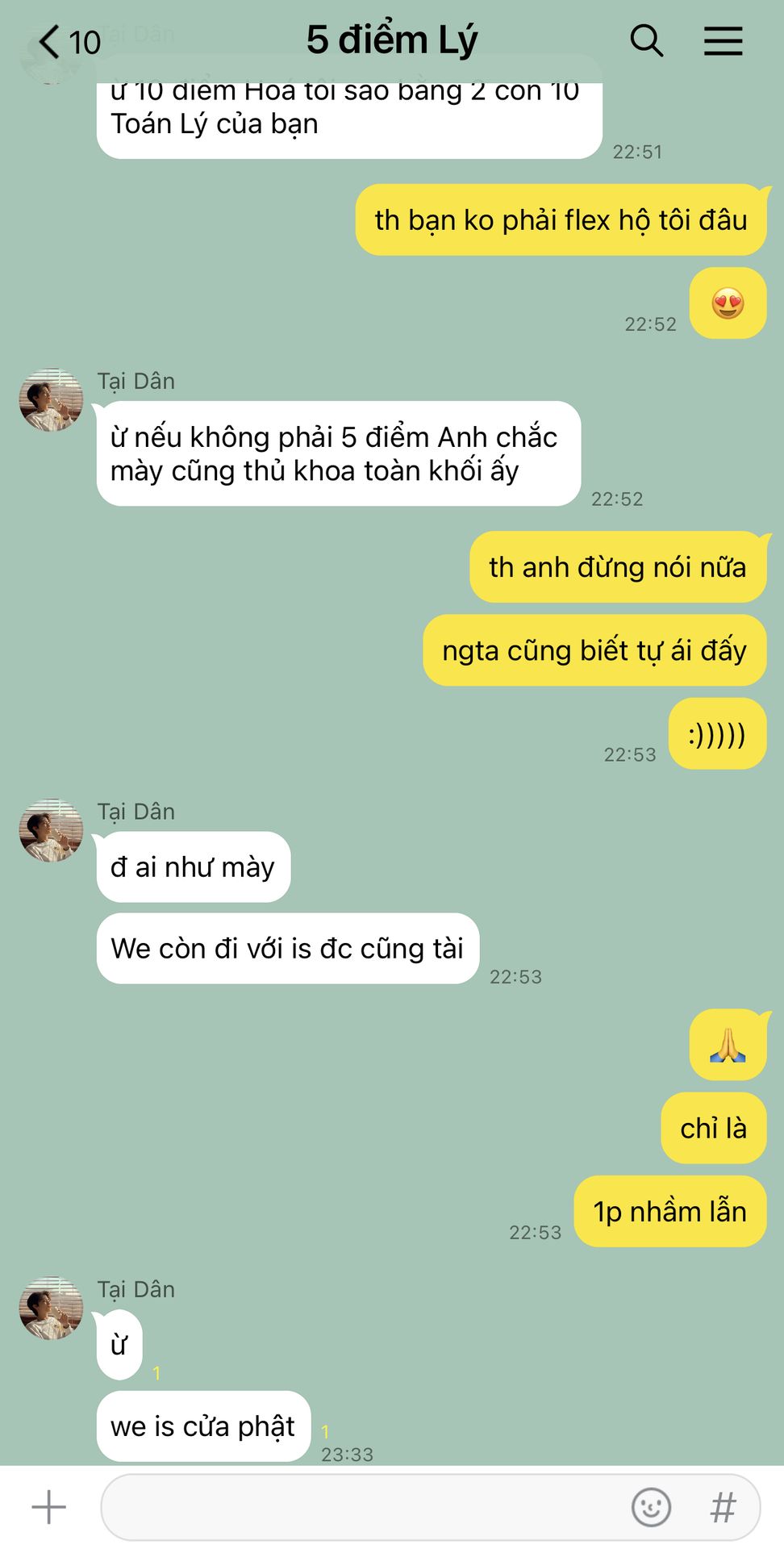Search within this chat
The image size is (784, 1549).
[646, 41]
